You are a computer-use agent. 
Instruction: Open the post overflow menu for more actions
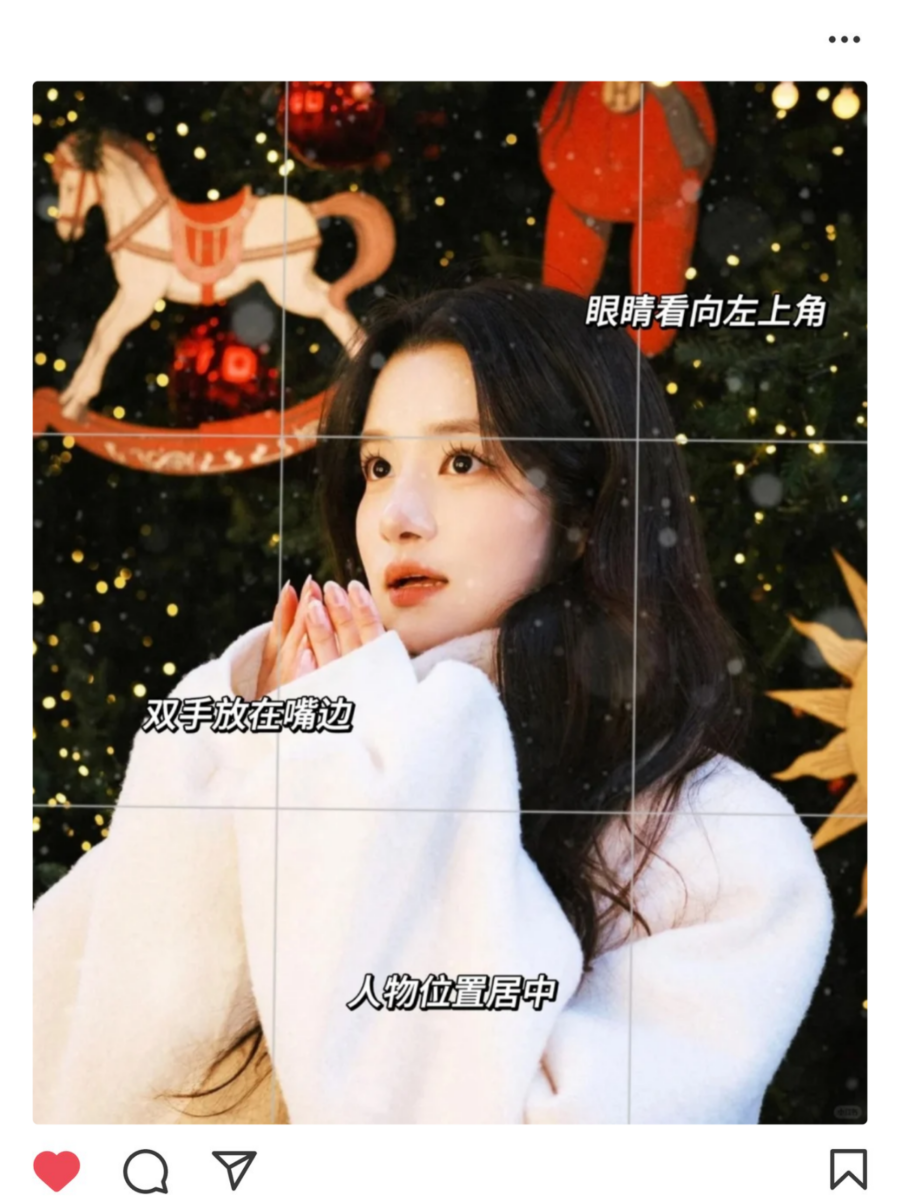click(845, 38)
